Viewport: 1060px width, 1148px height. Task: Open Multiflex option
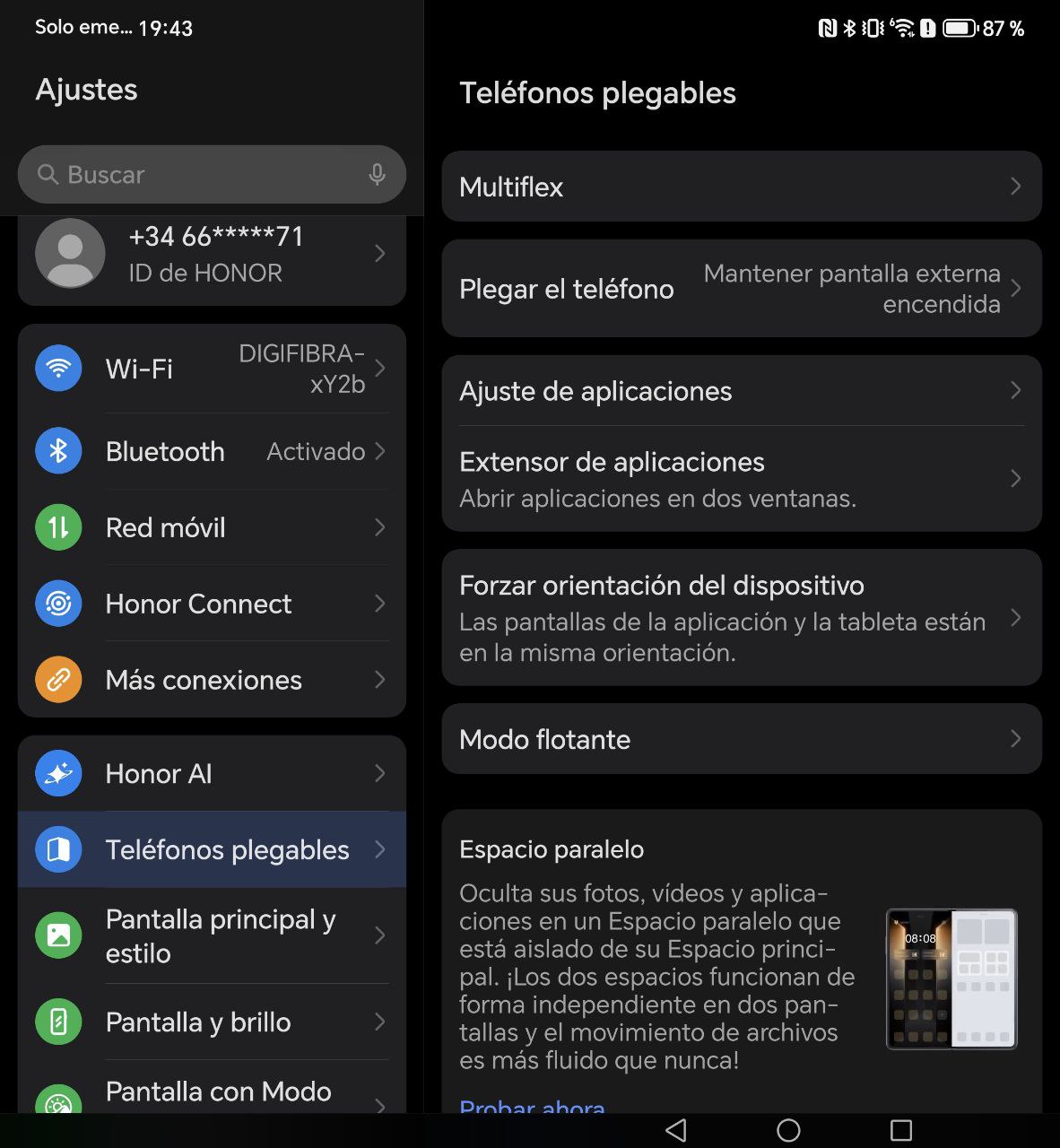point(741,187)
